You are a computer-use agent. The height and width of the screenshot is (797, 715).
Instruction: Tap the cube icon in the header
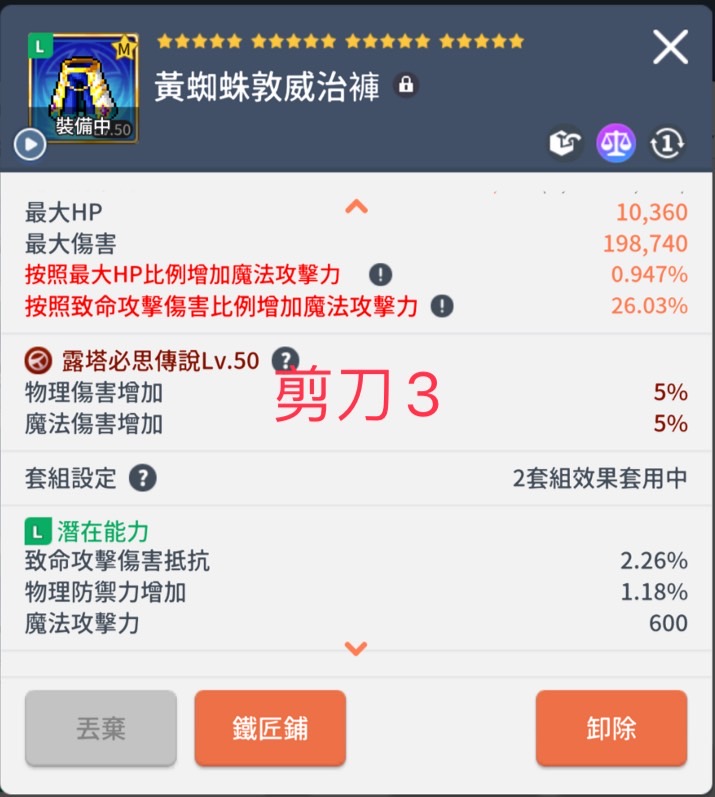[x=565, y=144]
